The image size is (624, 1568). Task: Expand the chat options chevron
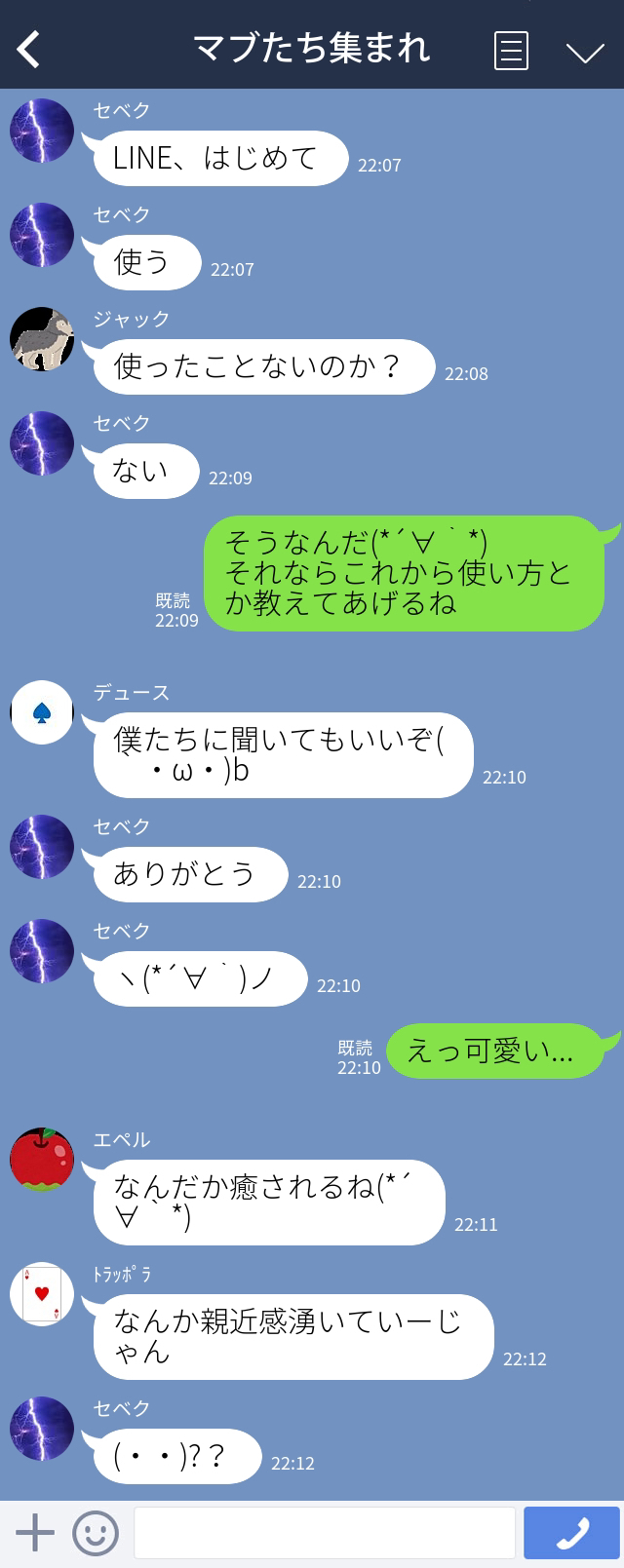point(585,52)
